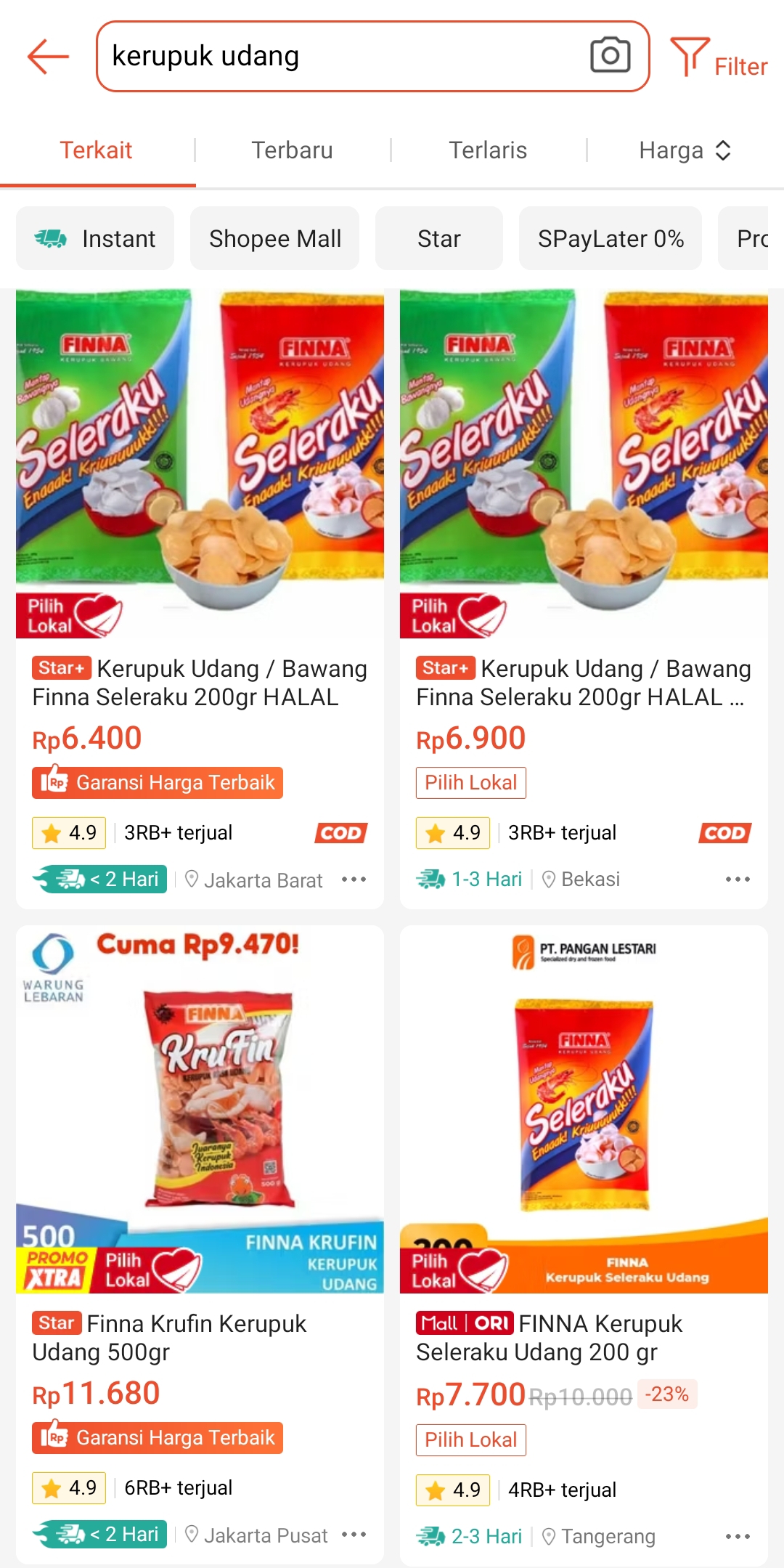784x1568 pixels.
Task: Sort results by Harga
Action: tap(684, 150)
